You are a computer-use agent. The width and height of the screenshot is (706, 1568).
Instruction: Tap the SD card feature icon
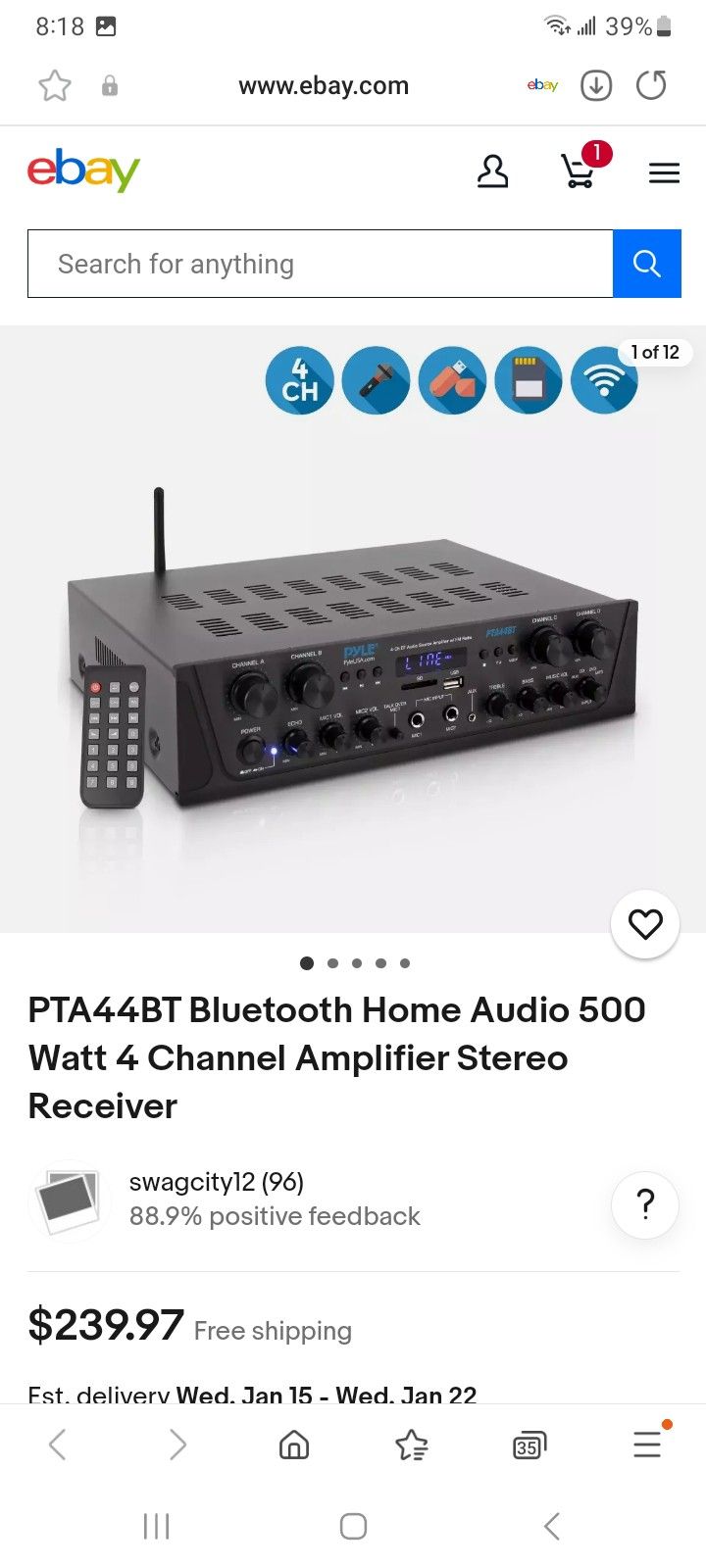point(529,380)
